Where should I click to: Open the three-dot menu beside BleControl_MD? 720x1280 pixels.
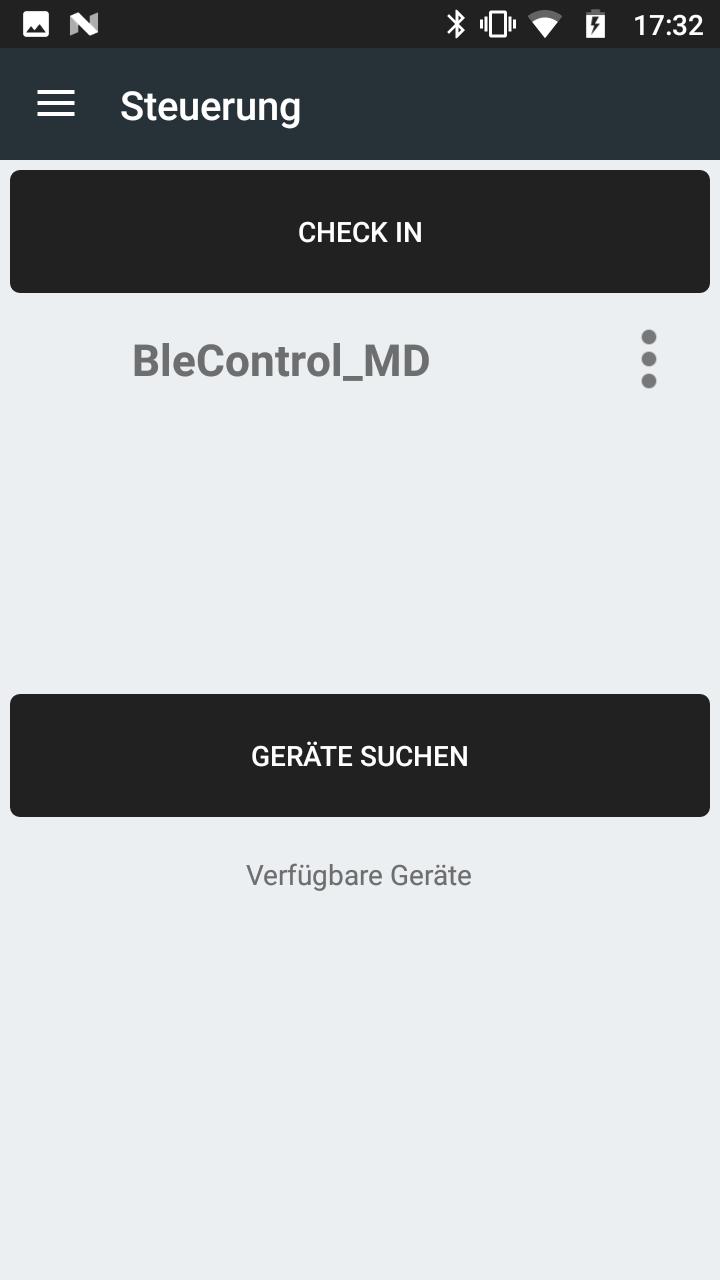(x=649, y=359)
